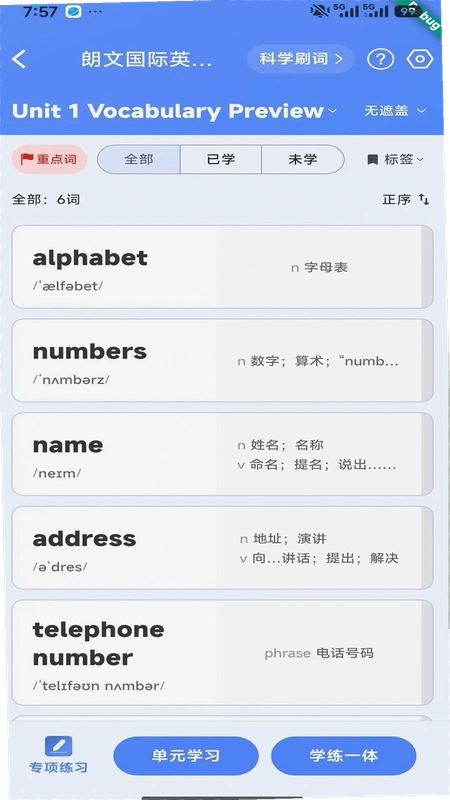Screen dimensions: 450x800
Task: Open the numbers word card
Action: 222,361
